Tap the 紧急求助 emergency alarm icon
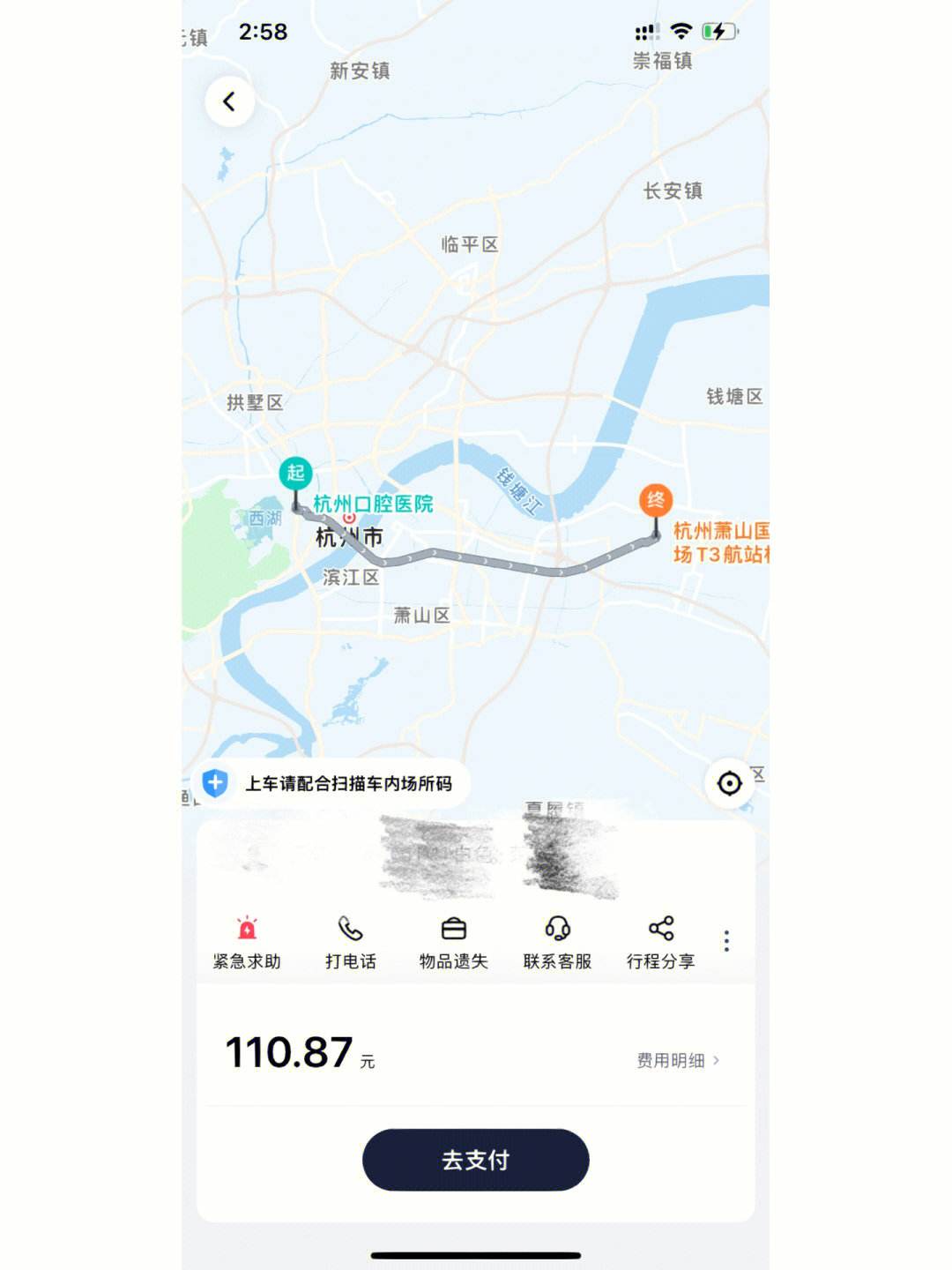 [248, 929]
